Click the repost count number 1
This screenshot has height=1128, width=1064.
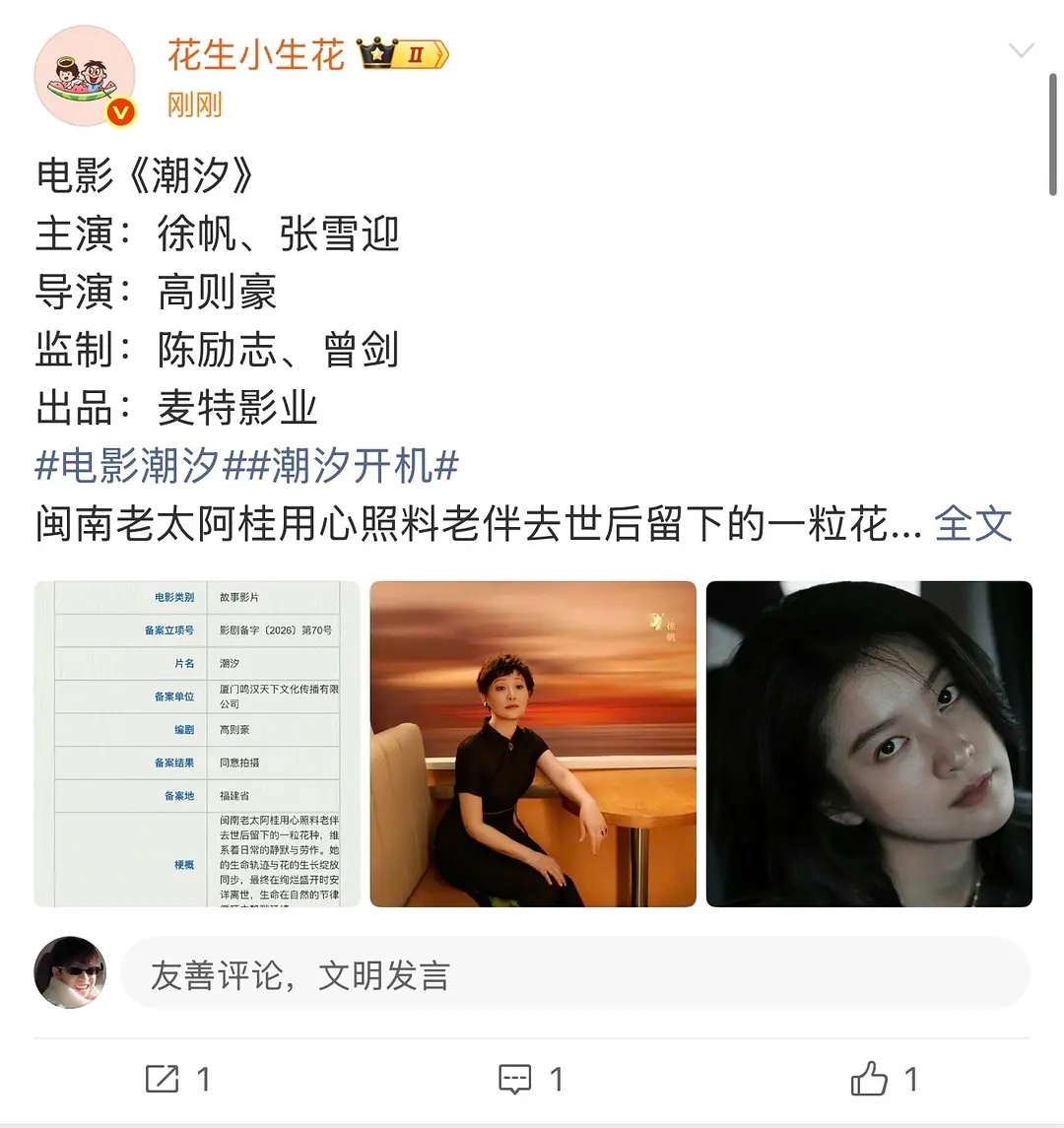coord(200,1080)
